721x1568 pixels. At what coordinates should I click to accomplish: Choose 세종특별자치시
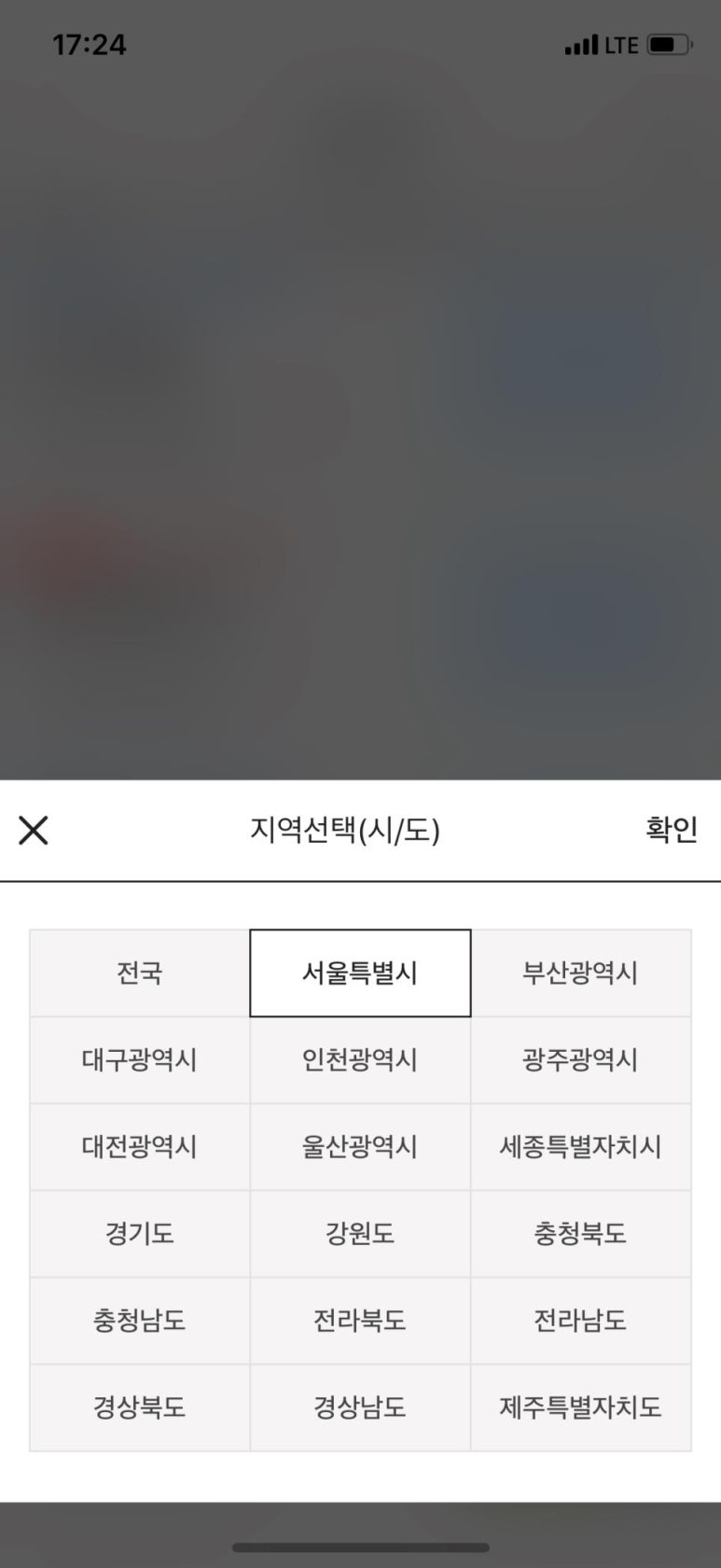click(x=580, y=1147)
